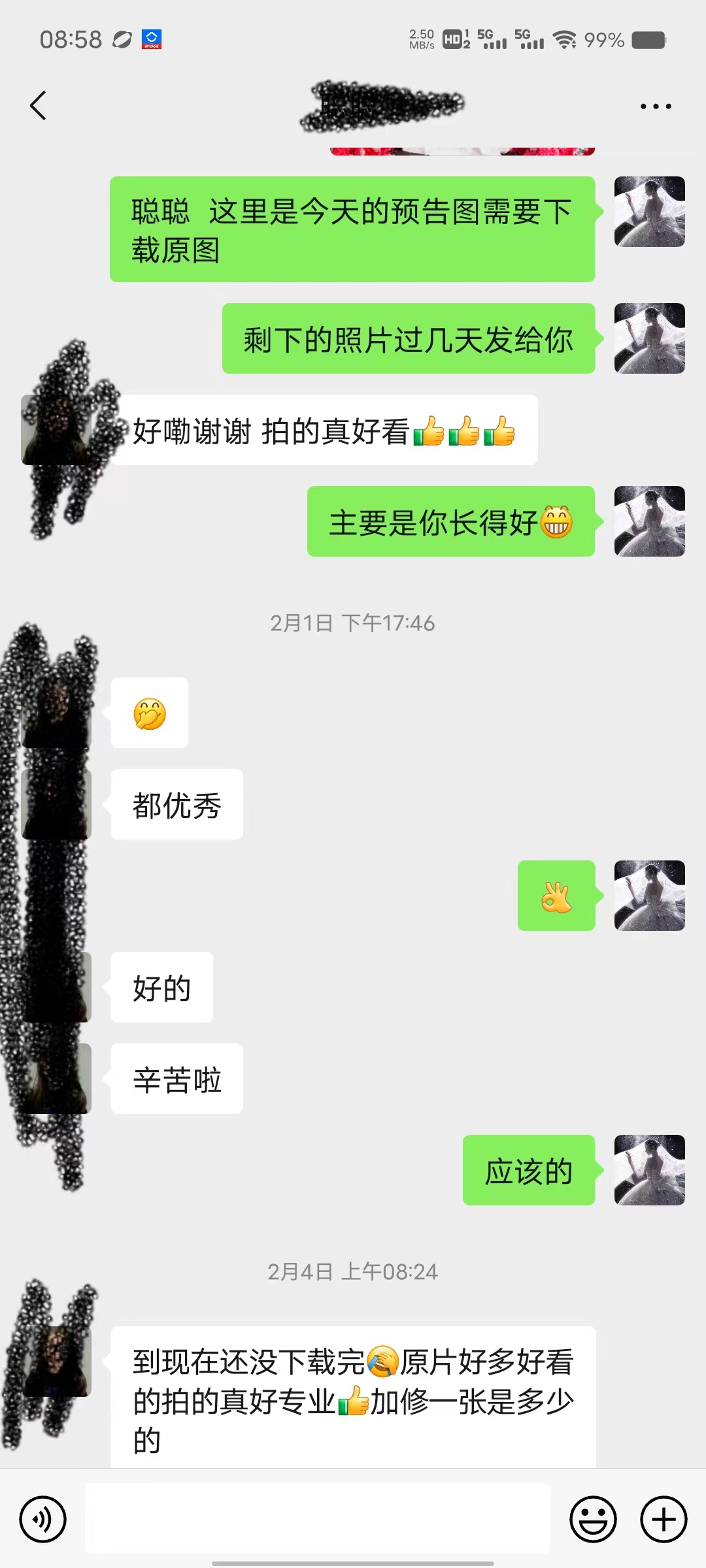Screen dimensions: 706x1568
Task: Go back to the chat list
Action: coord(39,105)
